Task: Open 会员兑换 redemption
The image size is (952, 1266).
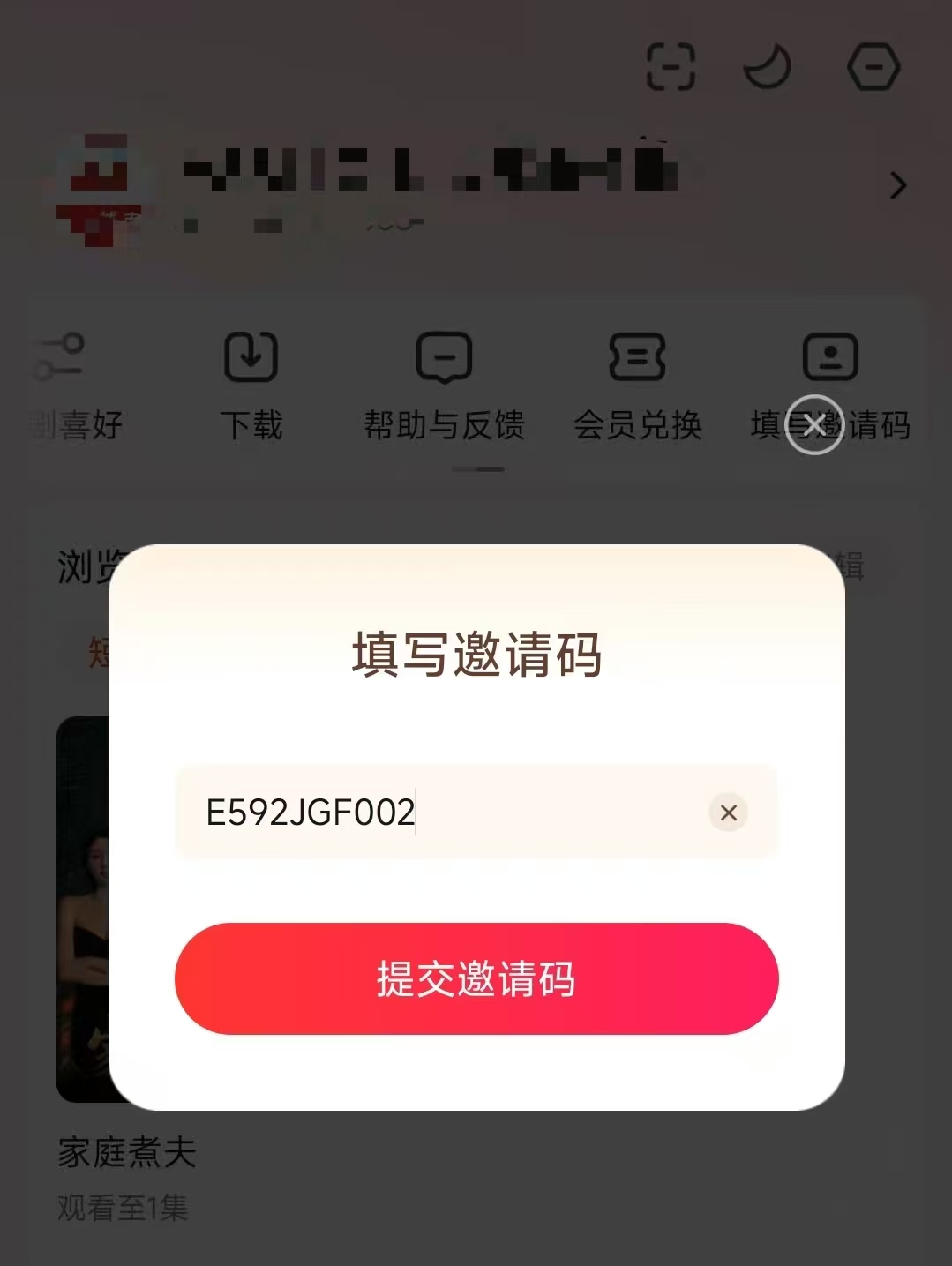Action: point(637,385)
